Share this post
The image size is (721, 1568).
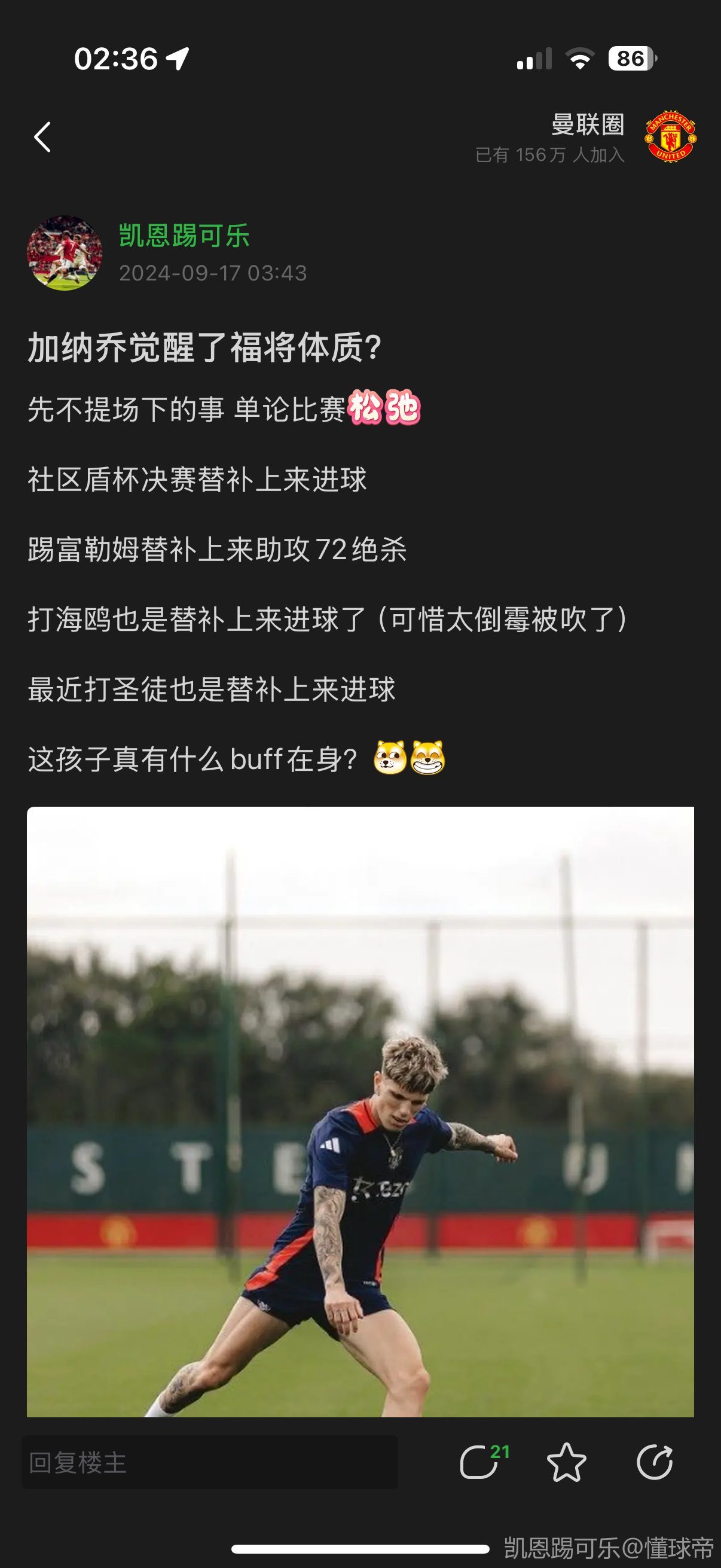(x=654, y=1462)
